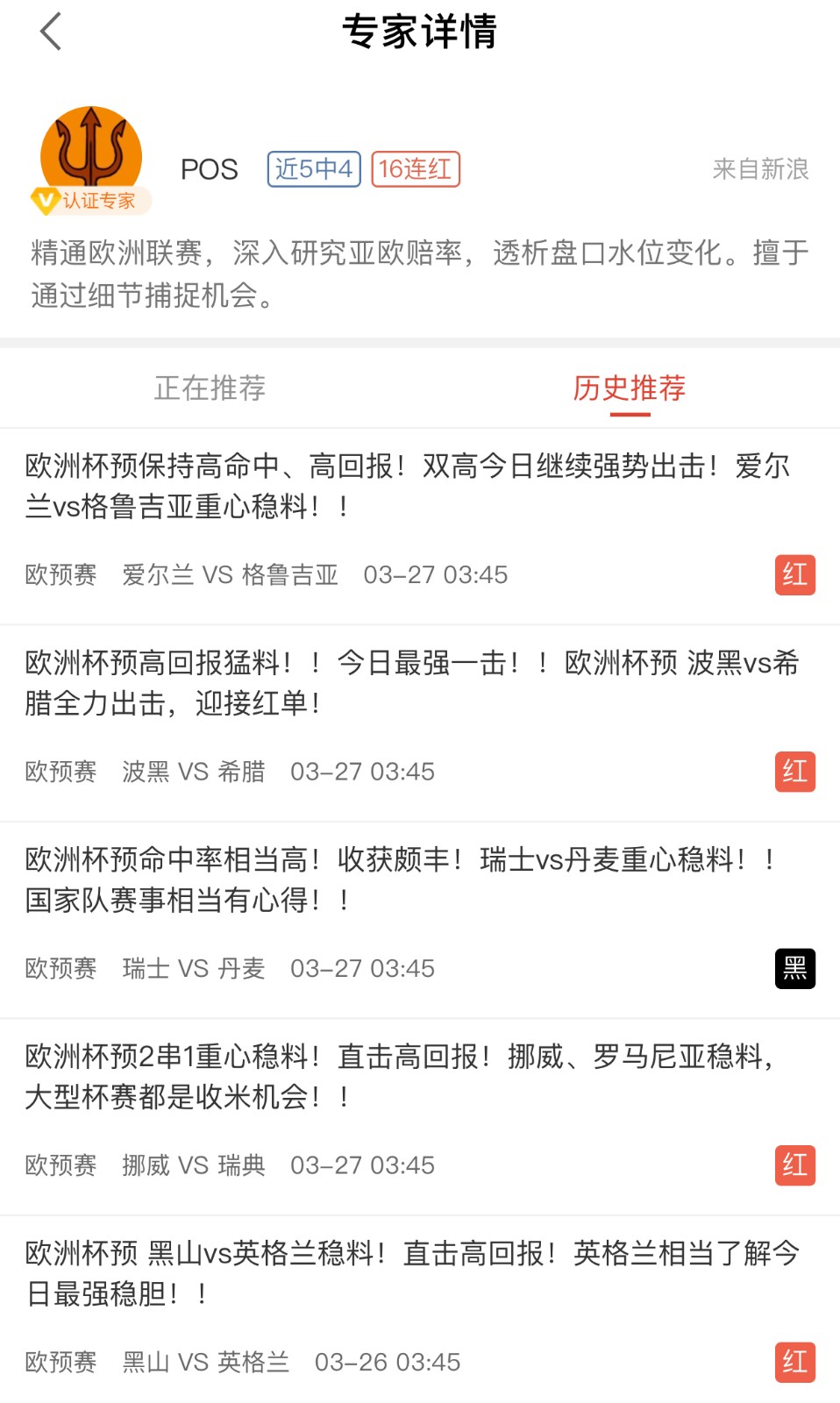View the 黑山 VS 英格兰 recommendation
Viewport: 840px width, 1403px height.
point(420,1310)
